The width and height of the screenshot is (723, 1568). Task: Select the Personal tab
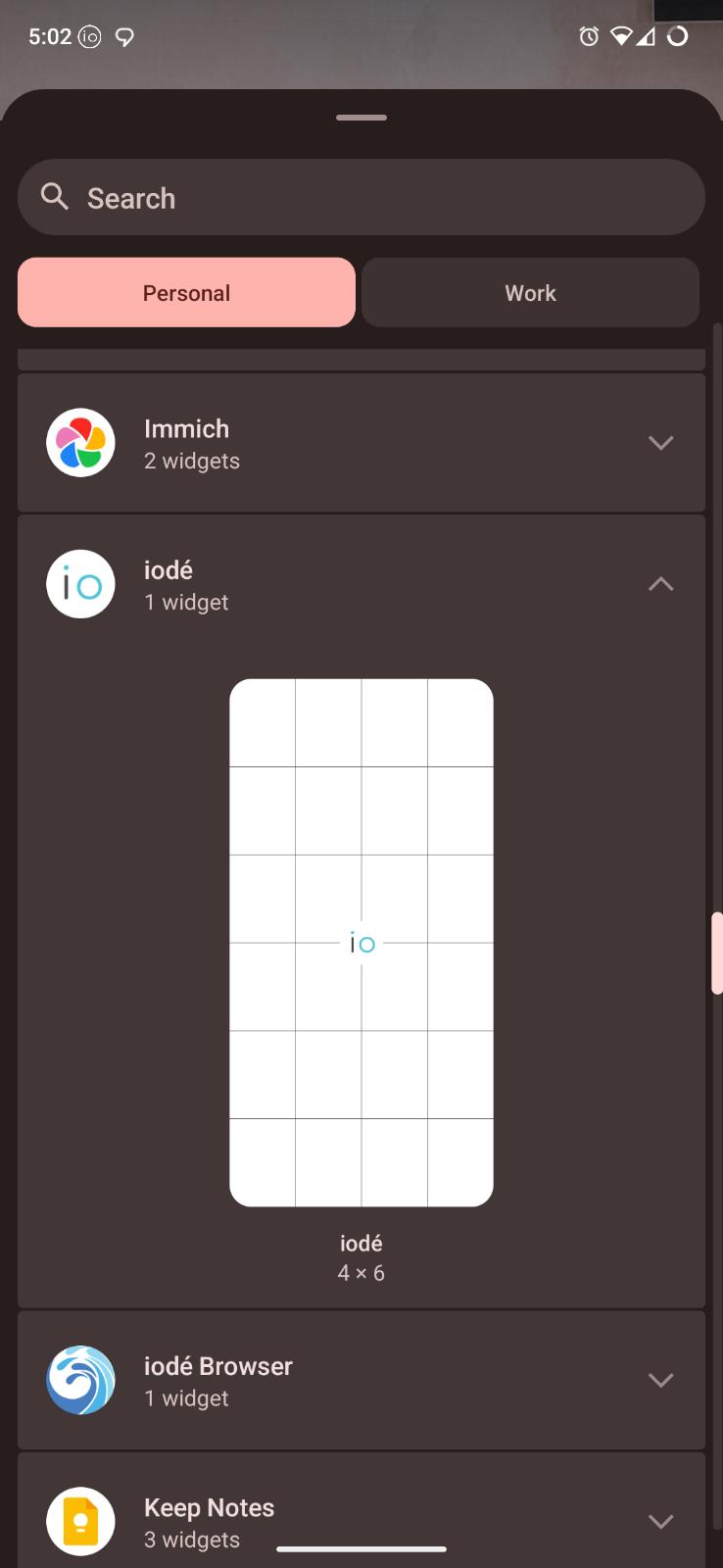tap(186, 293)
